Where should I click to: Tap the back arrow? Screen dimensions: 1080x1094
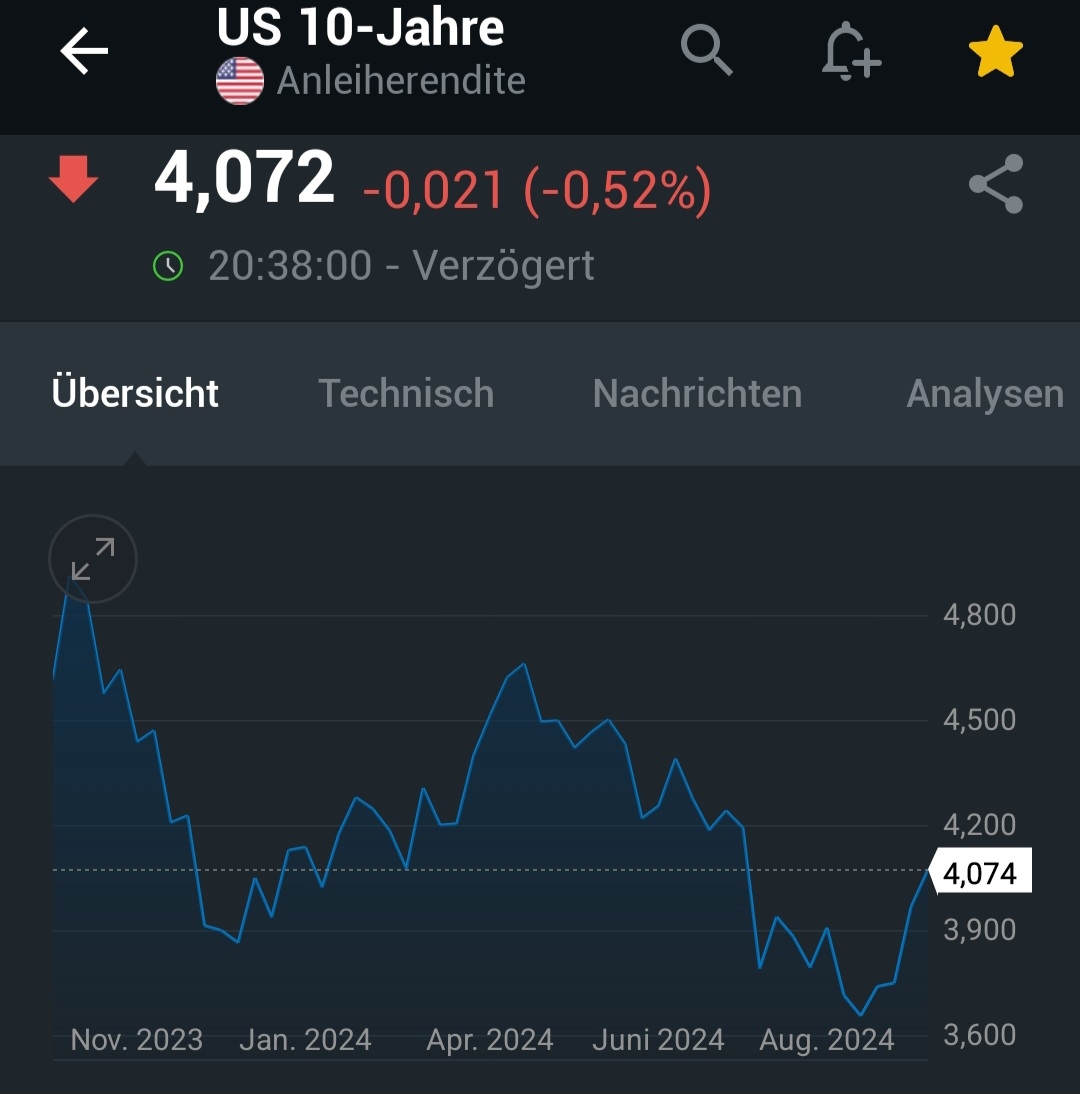(84, 52)
